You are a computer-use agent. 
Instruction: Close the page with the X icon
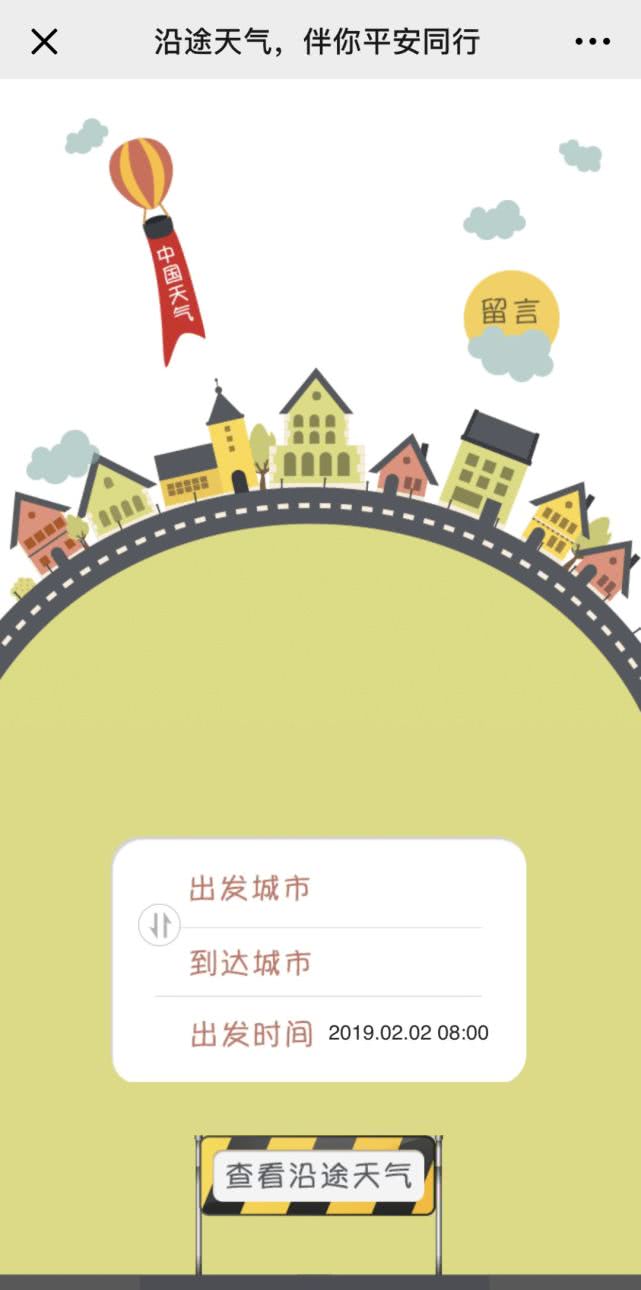44,41
